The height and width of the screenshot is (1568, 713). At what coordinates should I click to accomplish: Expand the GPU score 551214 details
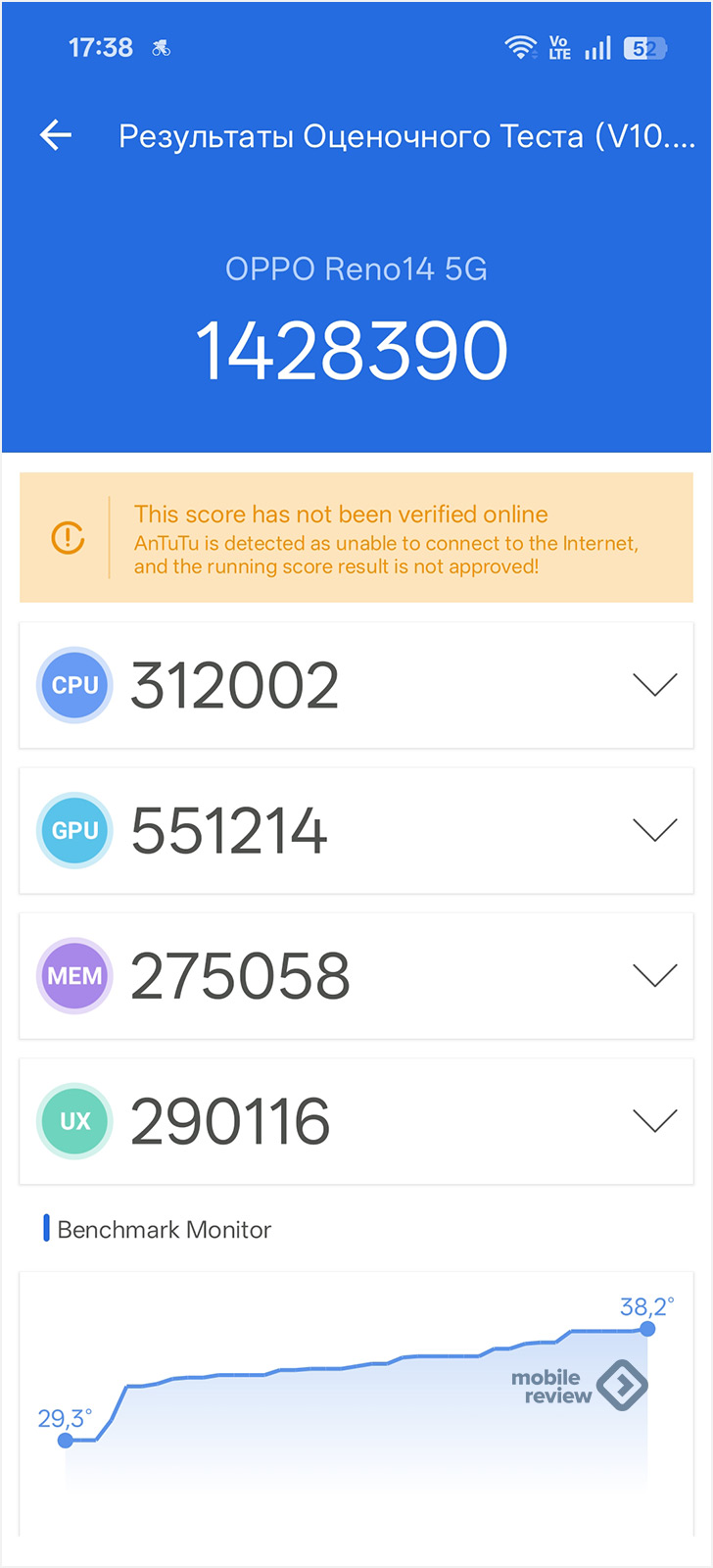coord(356,830)
